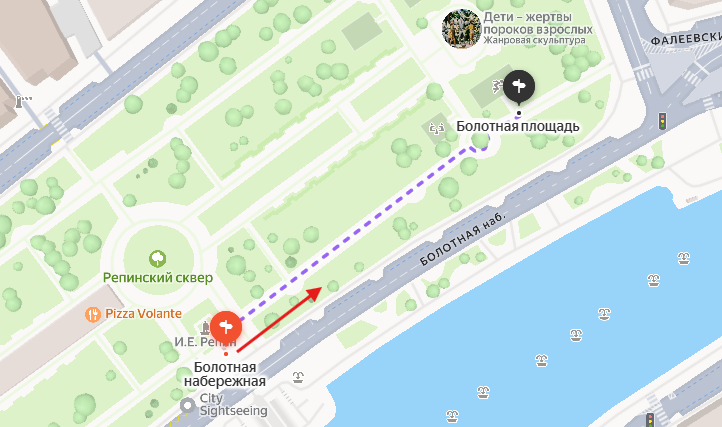
Task: Tap the black Болотная площадь destination pin
Action: click(x=518, y=89)
